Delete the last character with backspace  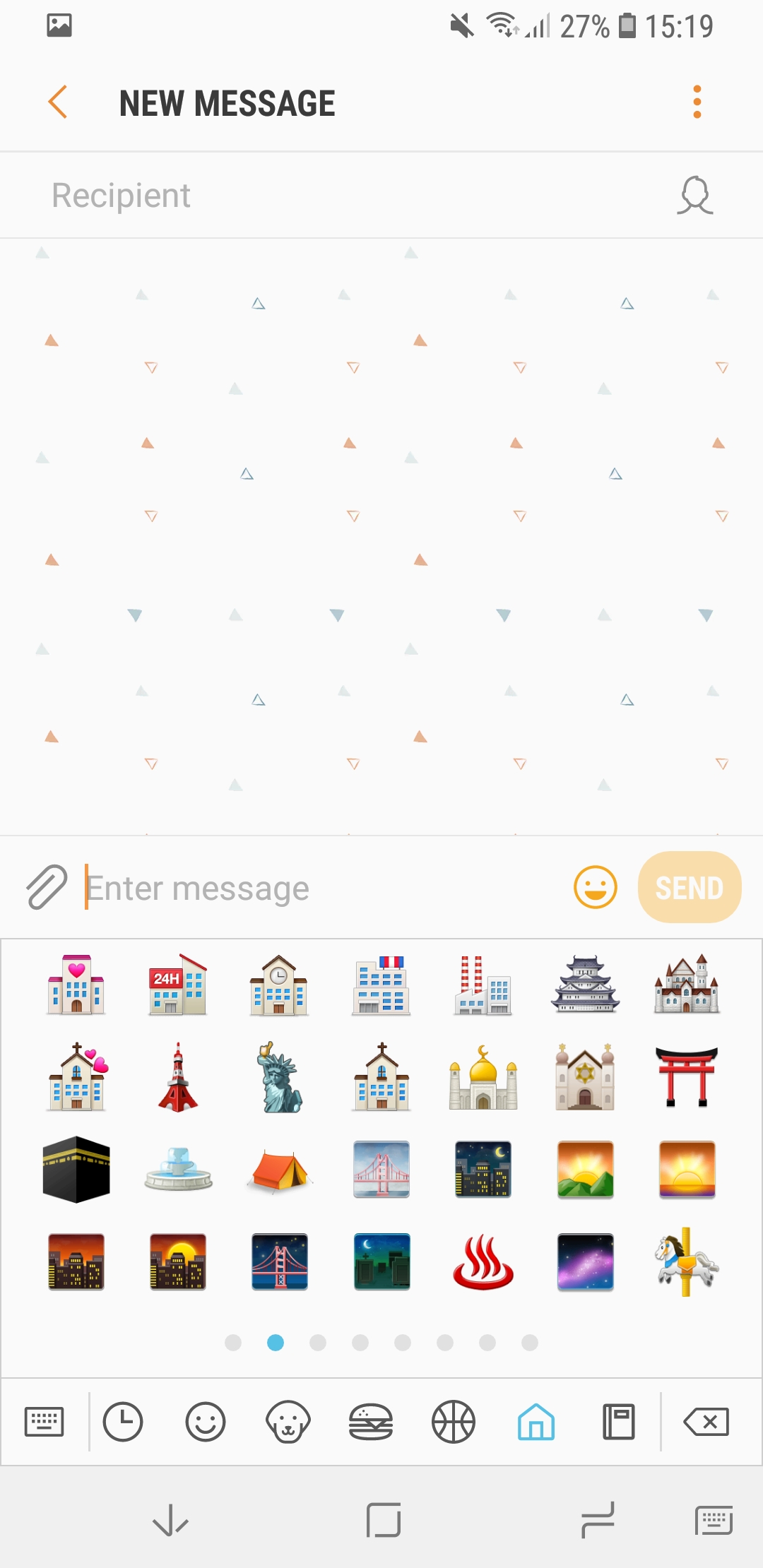tap(706, 1421)
